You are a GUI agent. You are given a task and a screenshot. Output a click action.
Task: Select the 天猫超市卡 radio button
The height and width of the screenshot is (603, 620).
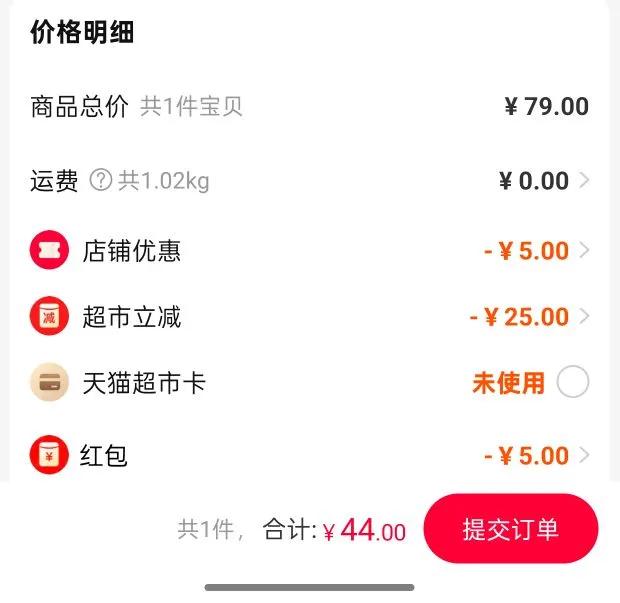pyautogui.click(x=572, y=382)
